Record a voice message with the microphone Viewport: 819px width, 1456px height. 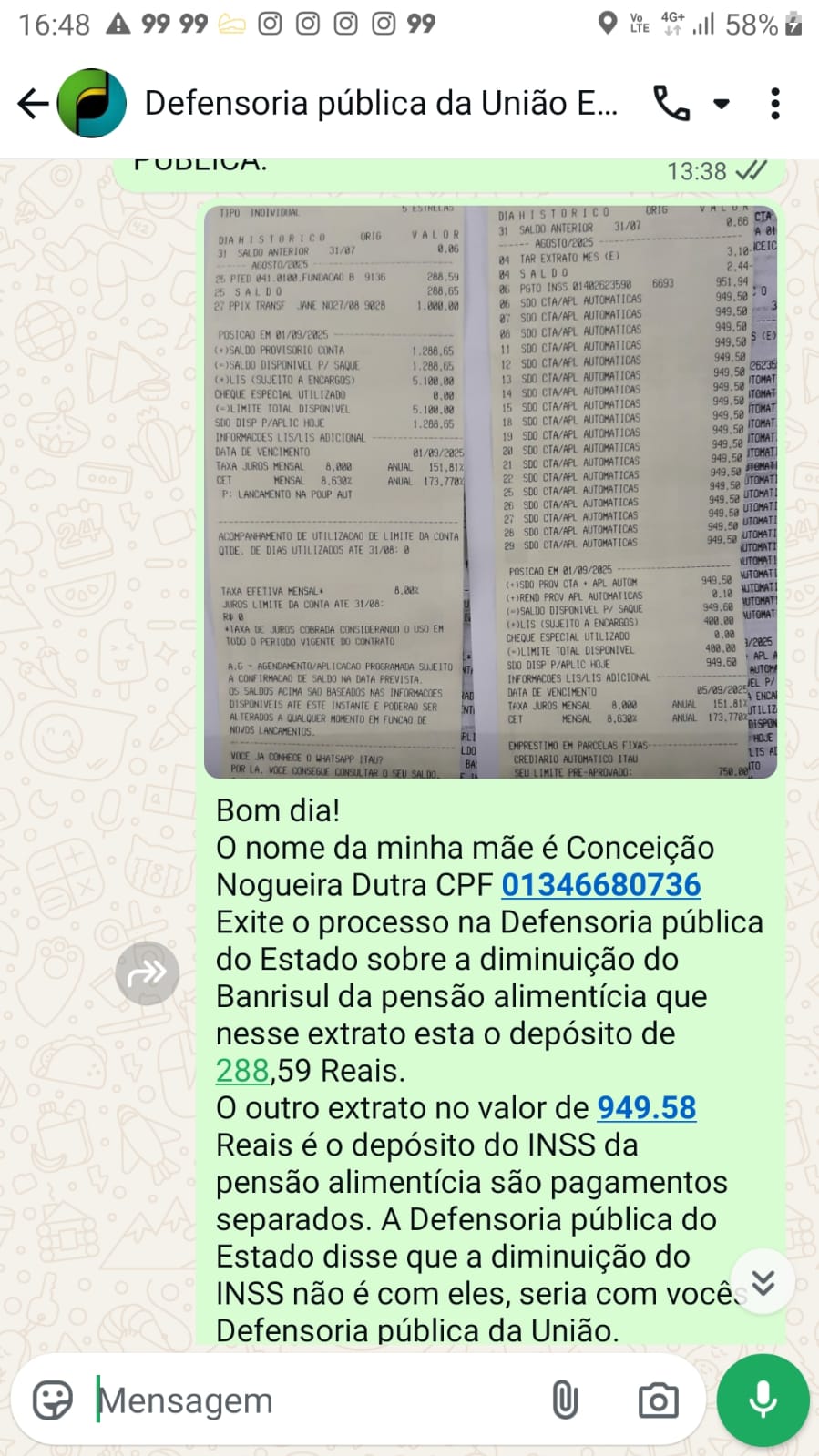[763, 1400]
